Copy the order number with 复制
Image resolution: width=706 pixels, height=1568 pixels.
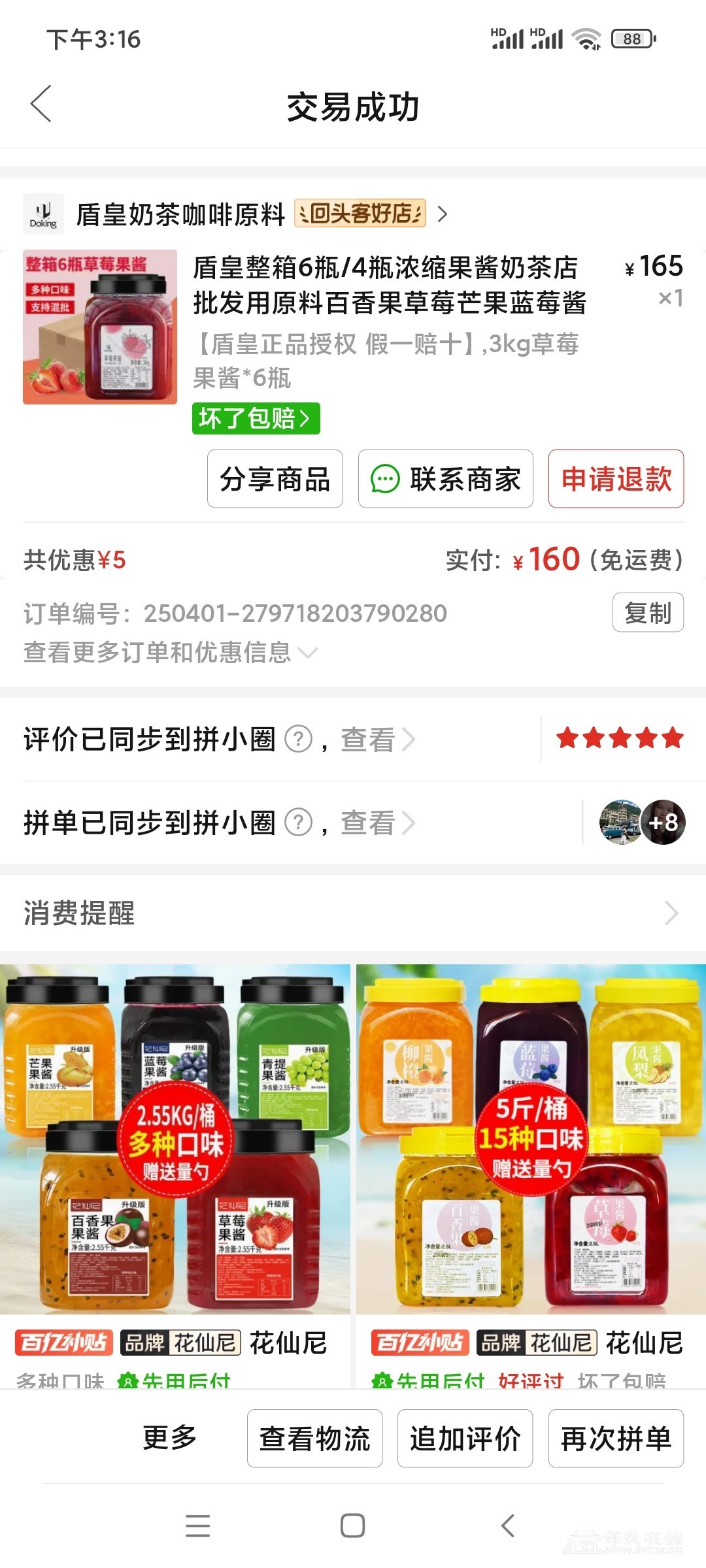pyautogui.click(x=647, y=613)
